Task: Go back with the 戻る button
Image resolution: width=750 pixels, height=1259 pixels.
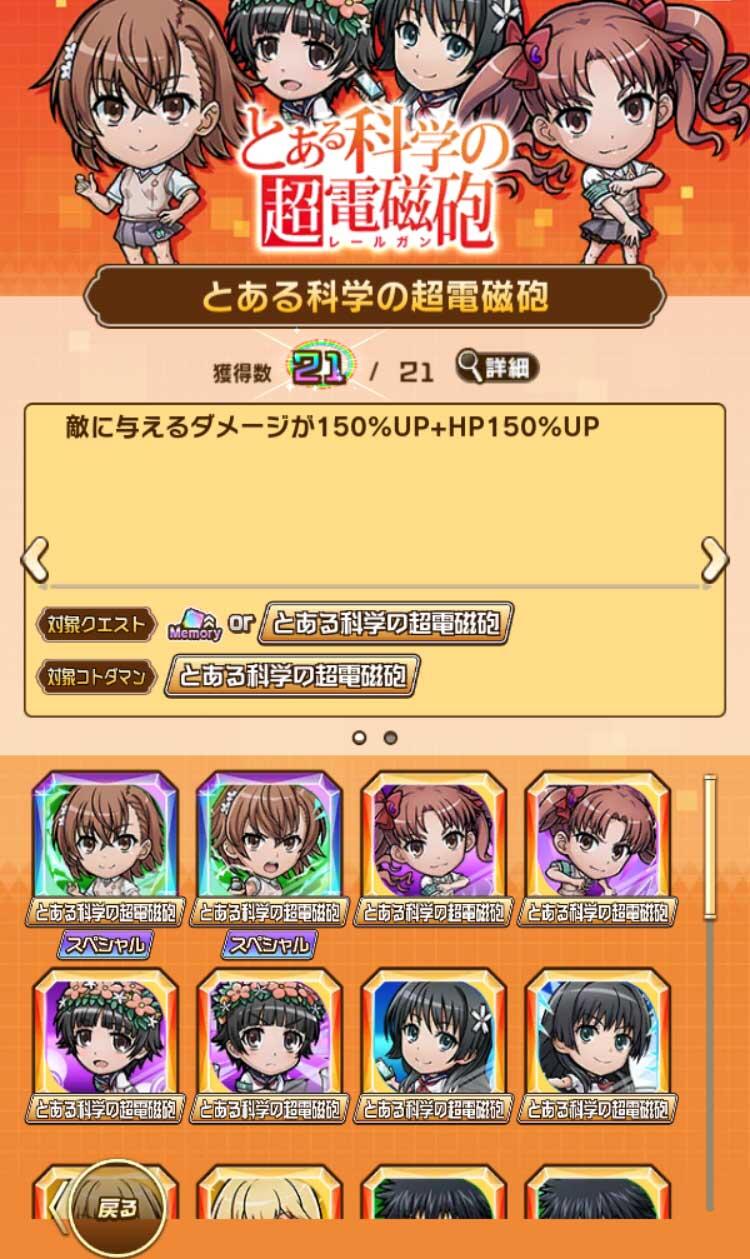Action: tap(117, 1208)
